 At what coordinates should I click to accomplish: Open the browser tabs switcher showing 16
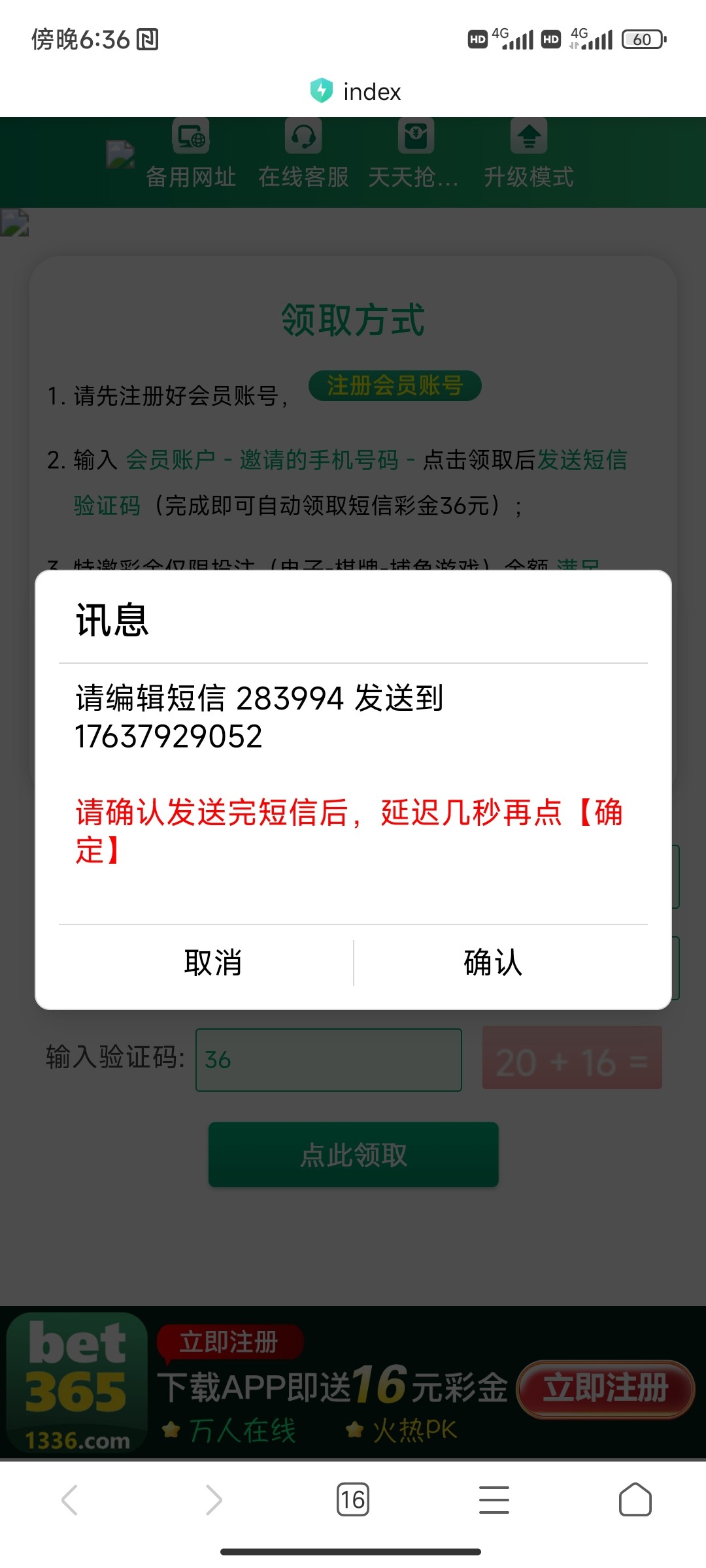(353, 1499)
